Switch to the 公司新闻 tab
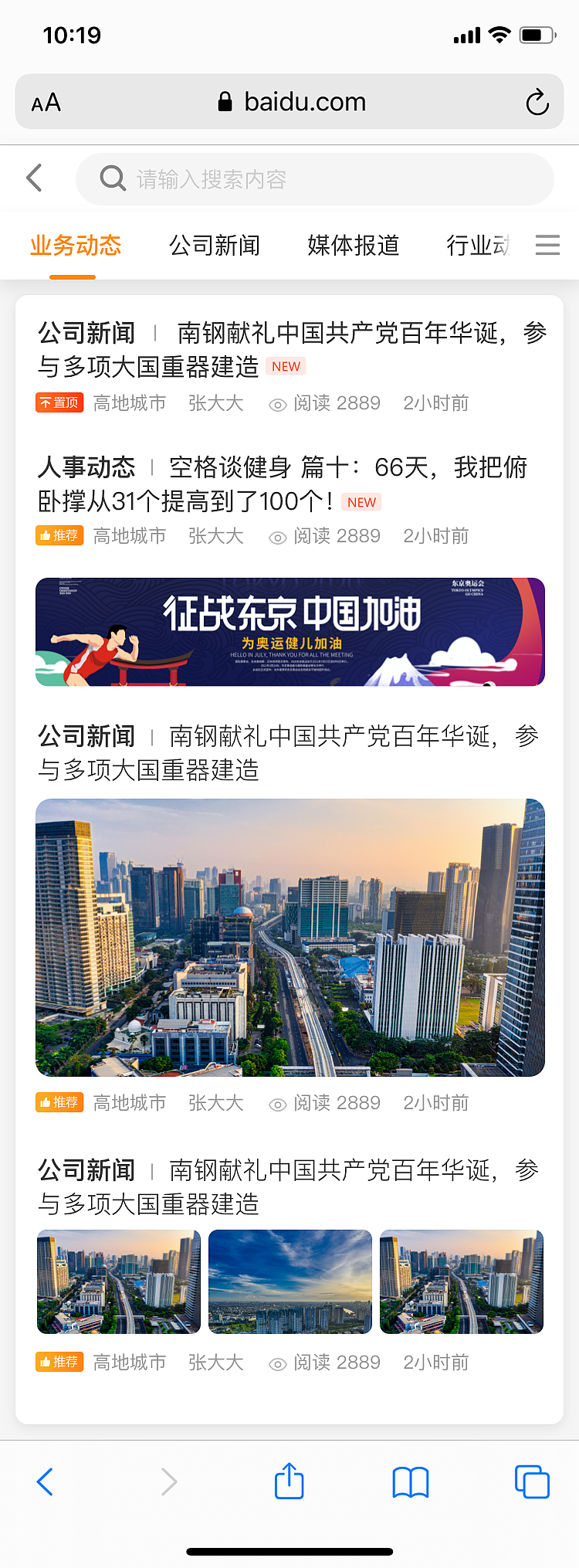Screen dimensions: 579x1568 (215, 245)
